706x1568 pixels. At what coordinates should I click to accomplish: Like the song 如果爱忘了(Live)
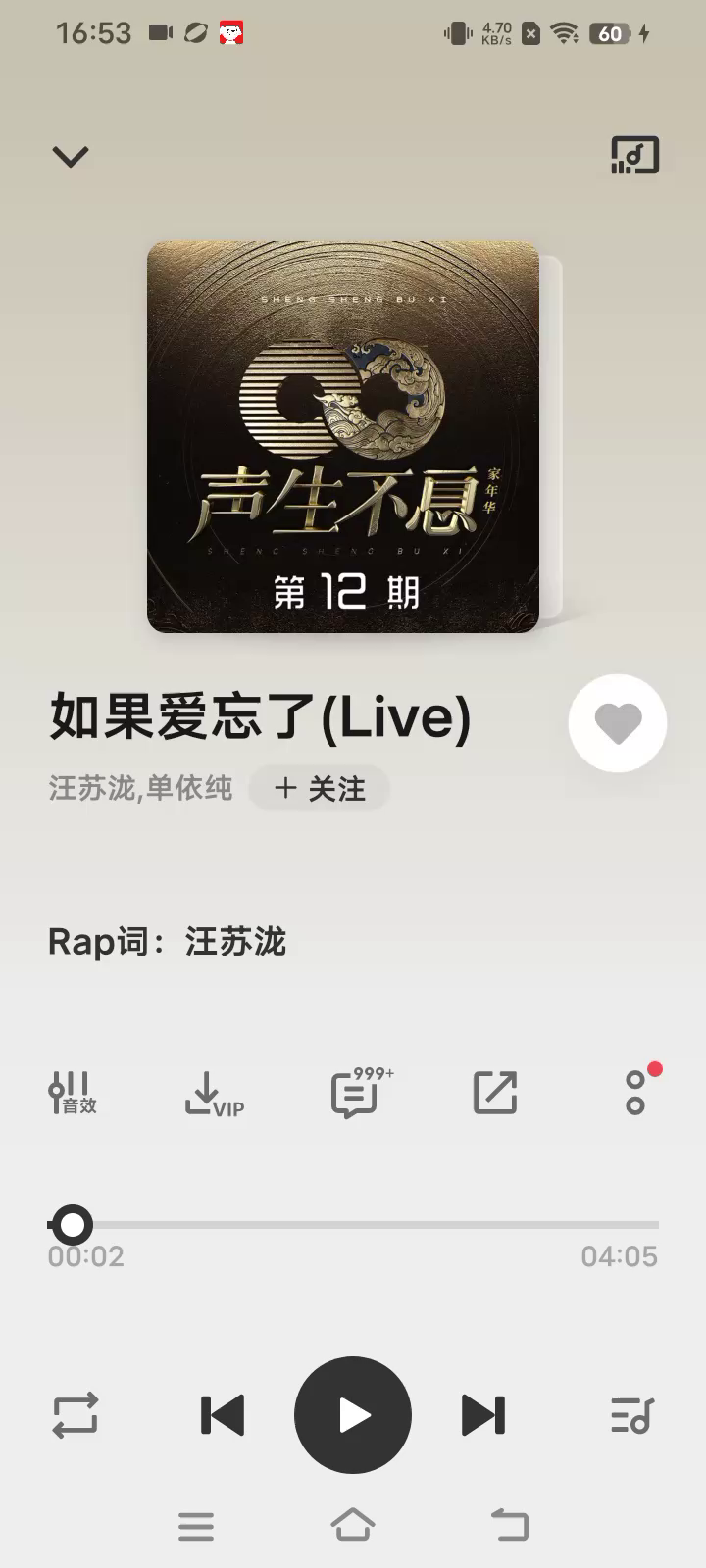click(x=618, y=723)
